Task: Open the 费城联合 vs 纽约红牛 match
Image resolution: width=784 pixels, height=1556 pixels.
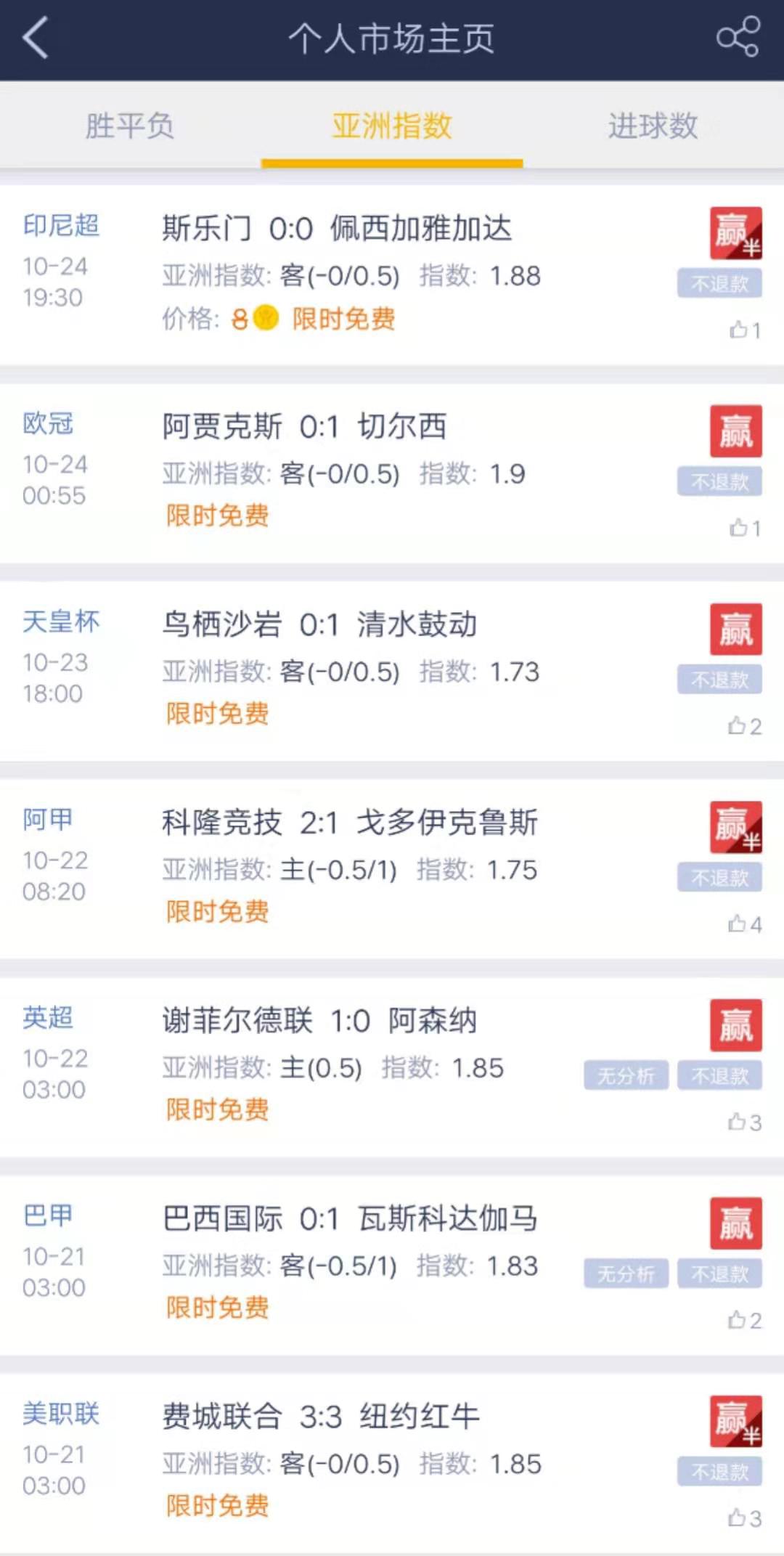Action: (320, 1417)
